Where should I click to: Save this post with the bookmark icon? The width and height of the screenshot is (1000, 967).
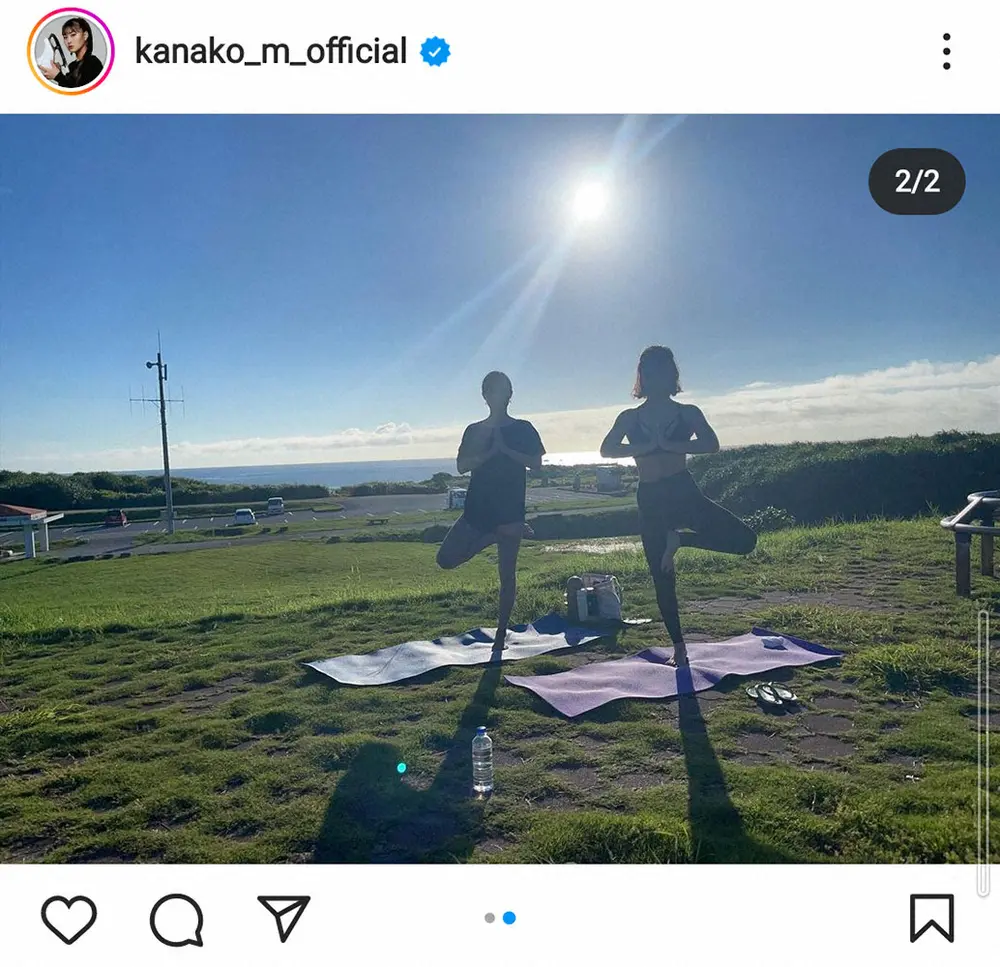[931, 919]
